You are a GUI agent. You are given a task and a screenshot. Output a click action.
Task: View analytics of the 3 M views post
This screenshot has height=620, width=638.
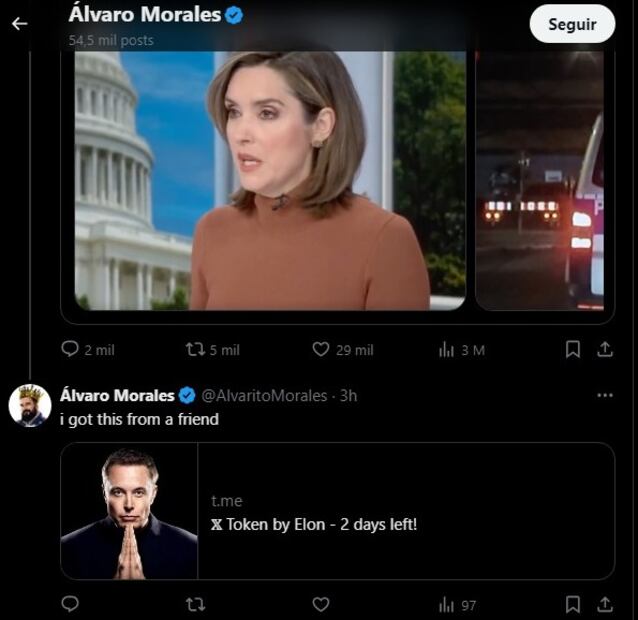[x=447, y=349]
